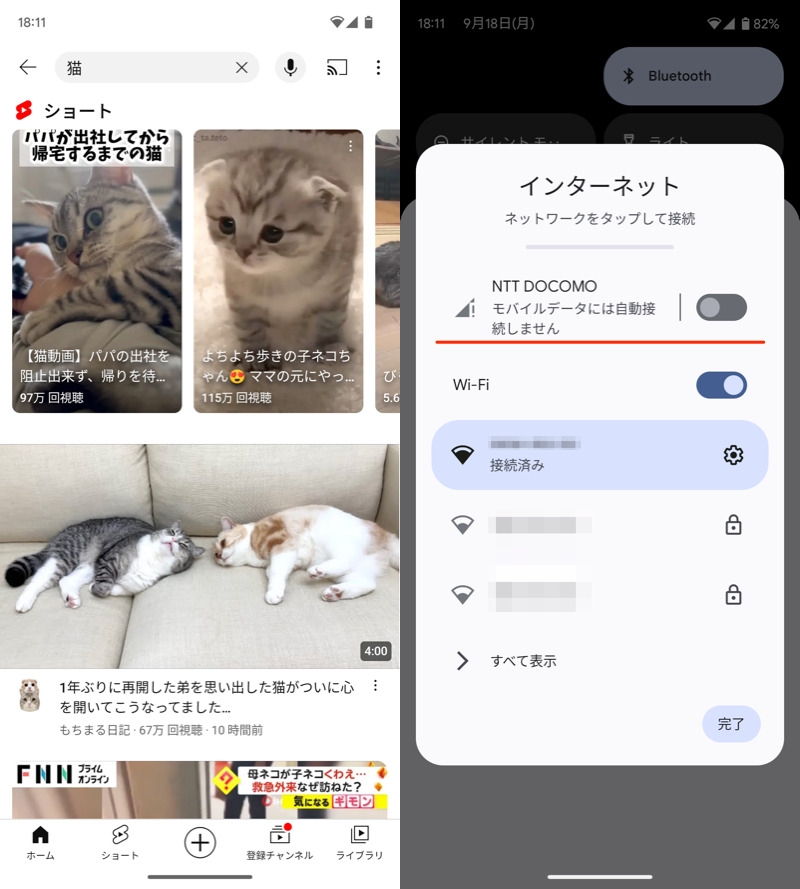The image size is (800, 889).
Task: Open the cast to device icon
Action: point(337,68)
